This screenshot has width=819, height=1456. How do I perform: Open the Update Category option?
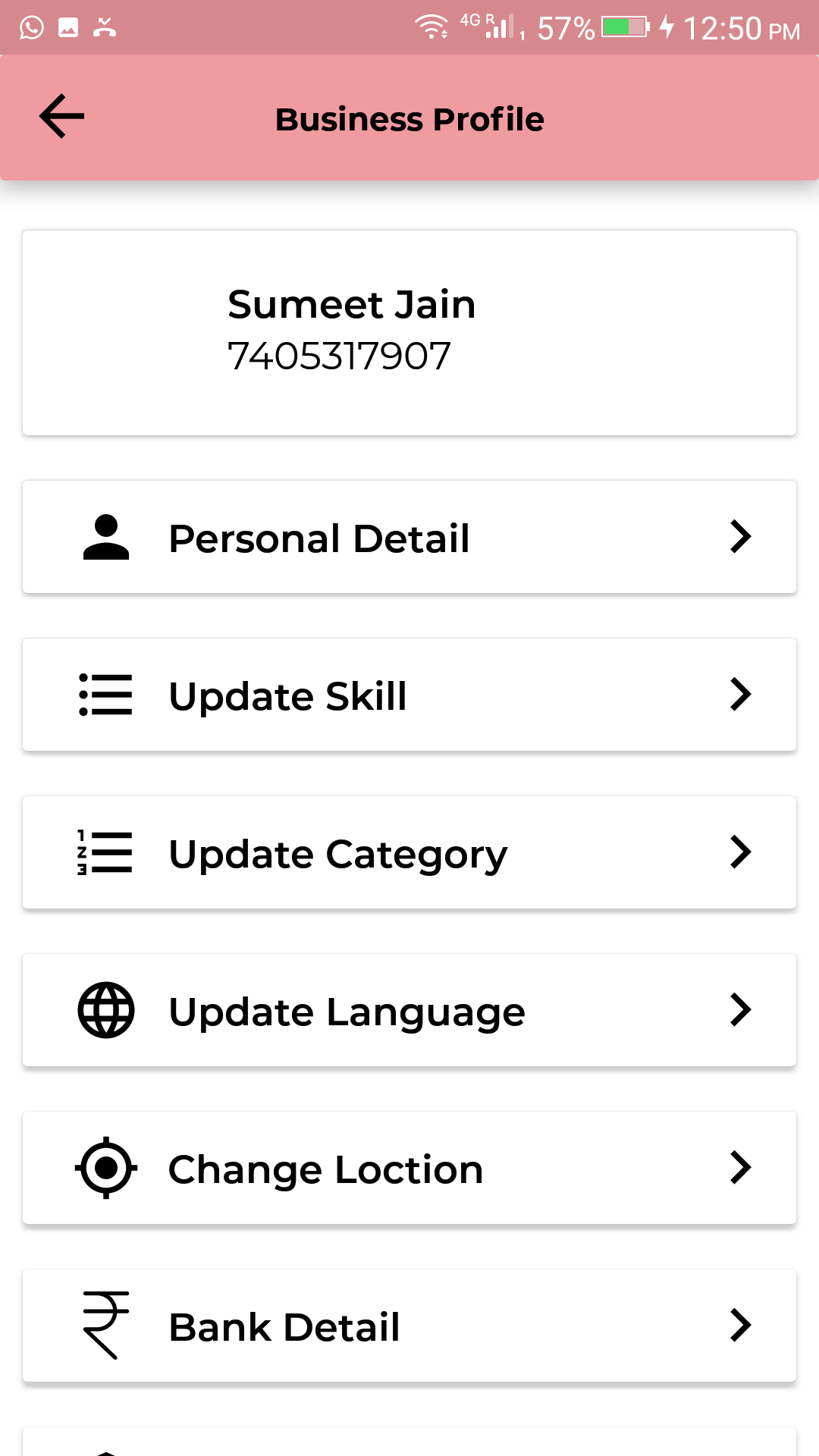[409, 852]
